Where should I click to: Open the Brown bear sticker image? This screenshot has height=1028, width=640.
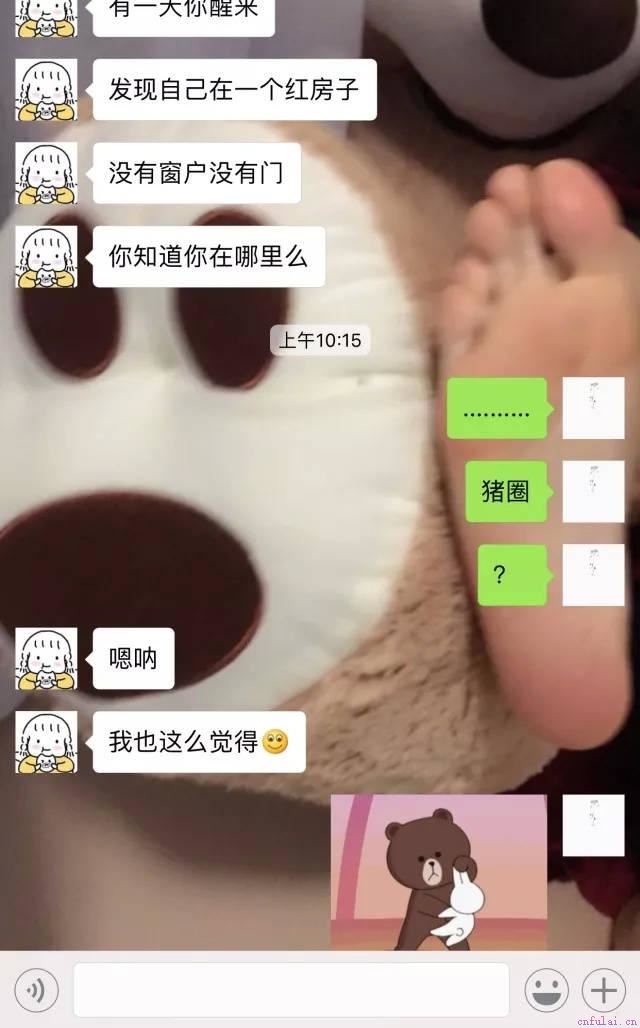(x=438, y=872)
